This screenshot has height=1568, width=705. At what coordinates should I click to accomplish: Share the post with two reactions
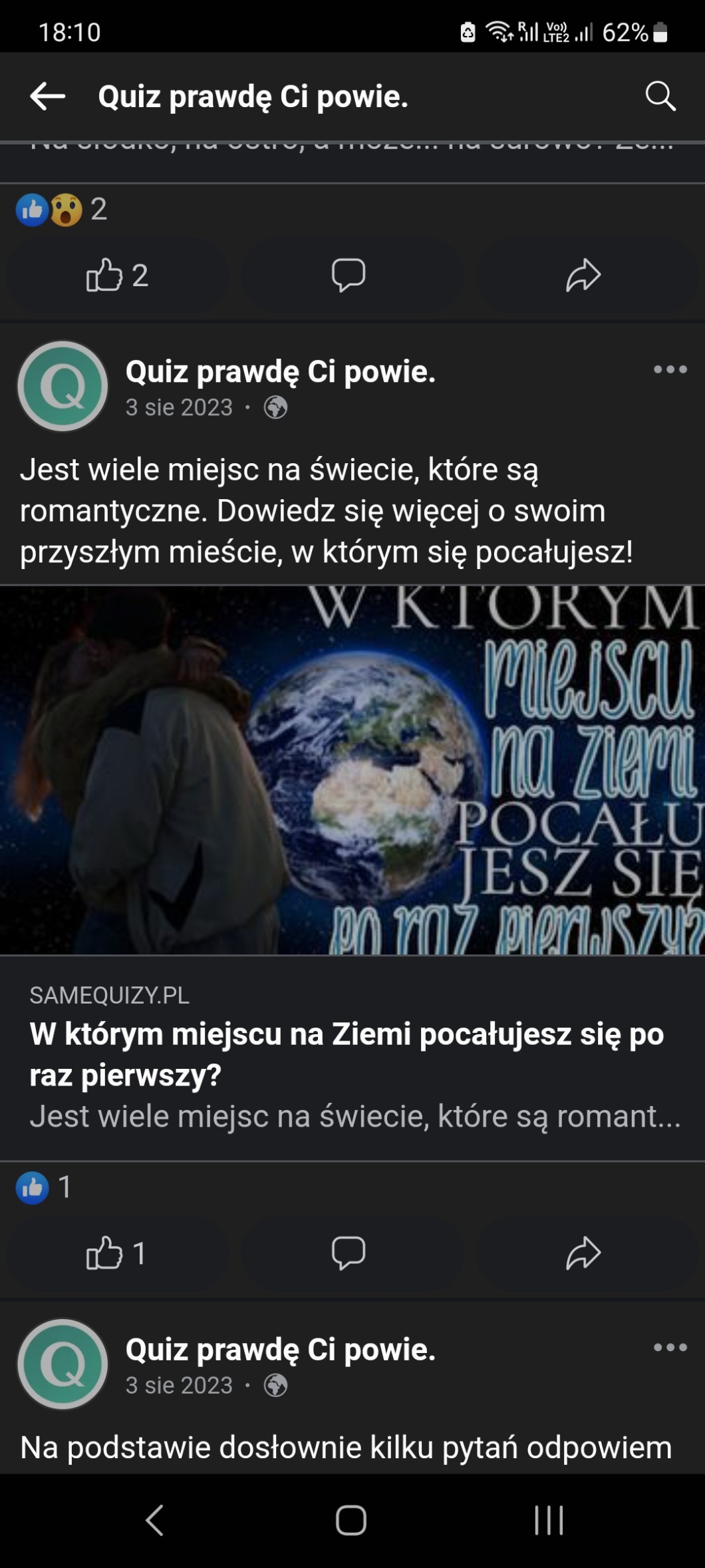coord(583,276)
